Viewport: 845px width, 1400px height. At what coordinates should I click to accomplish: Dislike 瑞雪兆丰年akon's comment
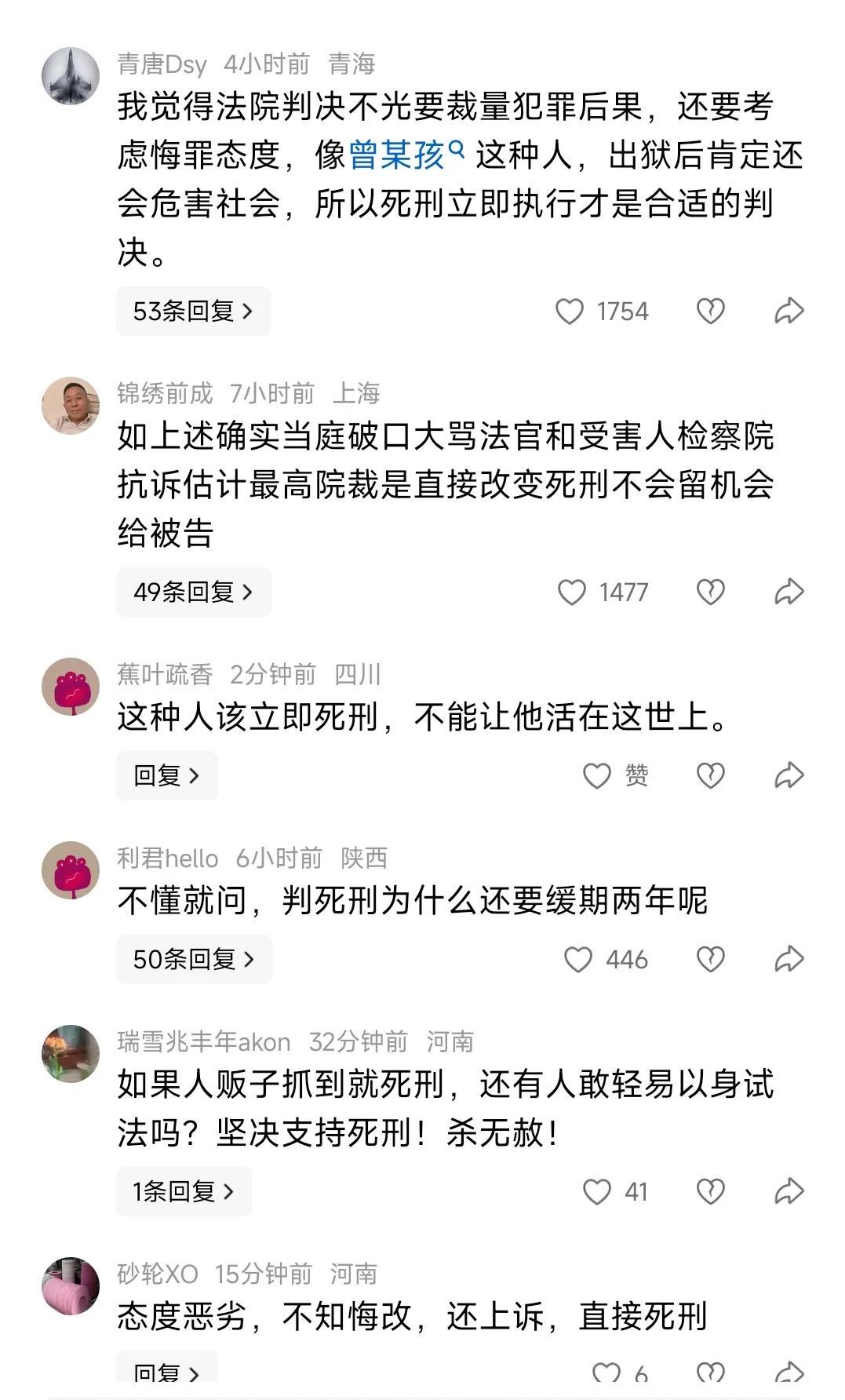click(x=710, y=1192)
